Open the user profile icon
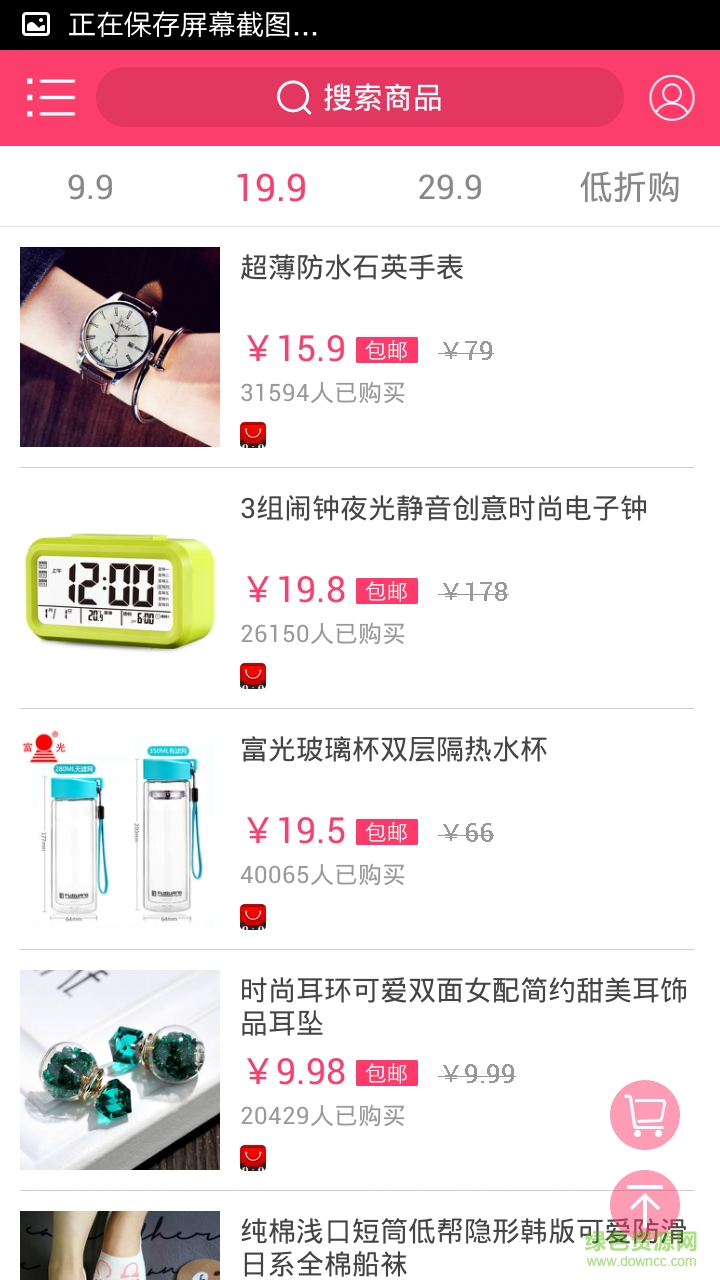Image resolution: width=720 pixels, height=1280 pixels. click(671, 98)
